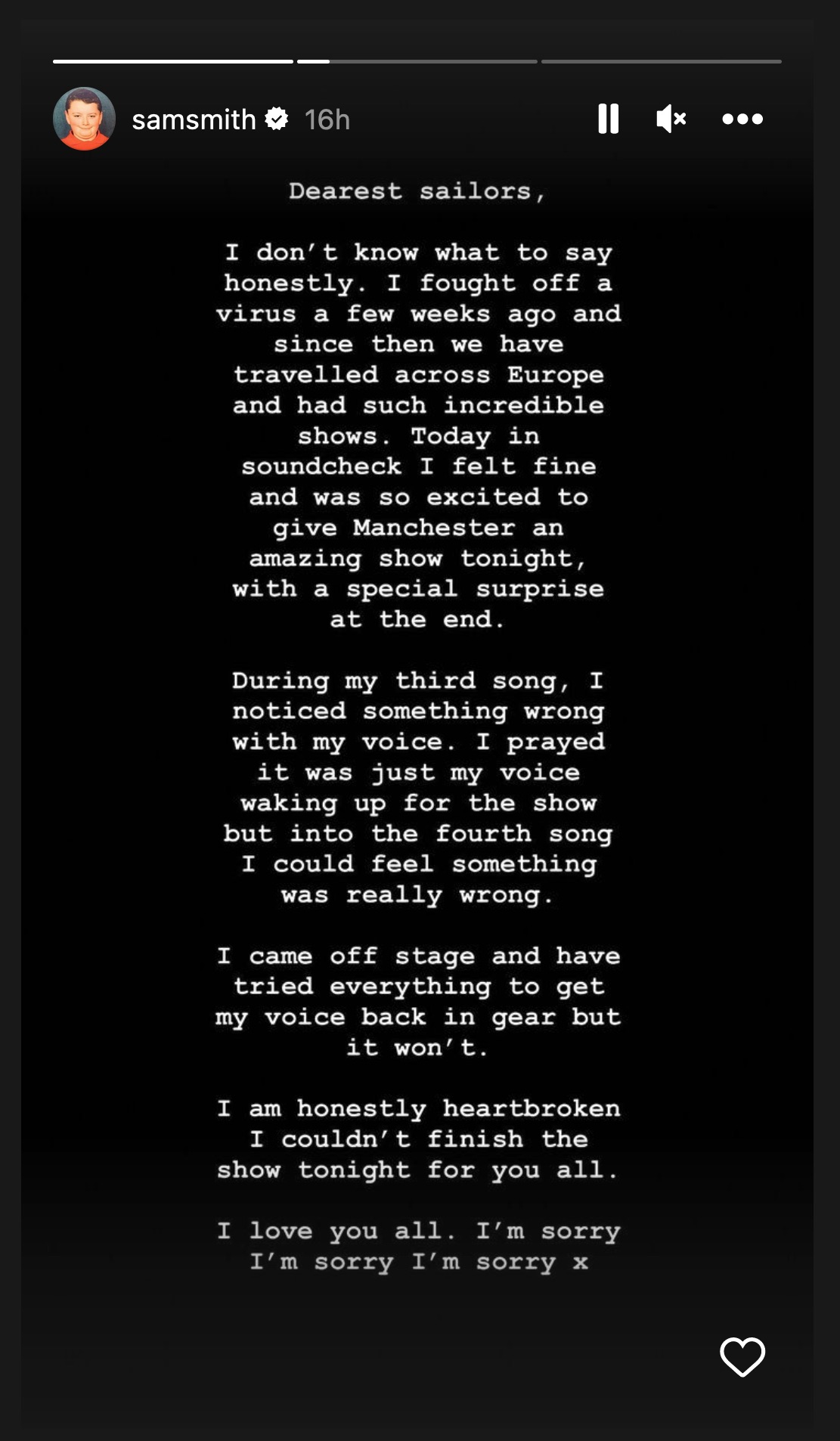Like this story with the heart

point(742,1356)
